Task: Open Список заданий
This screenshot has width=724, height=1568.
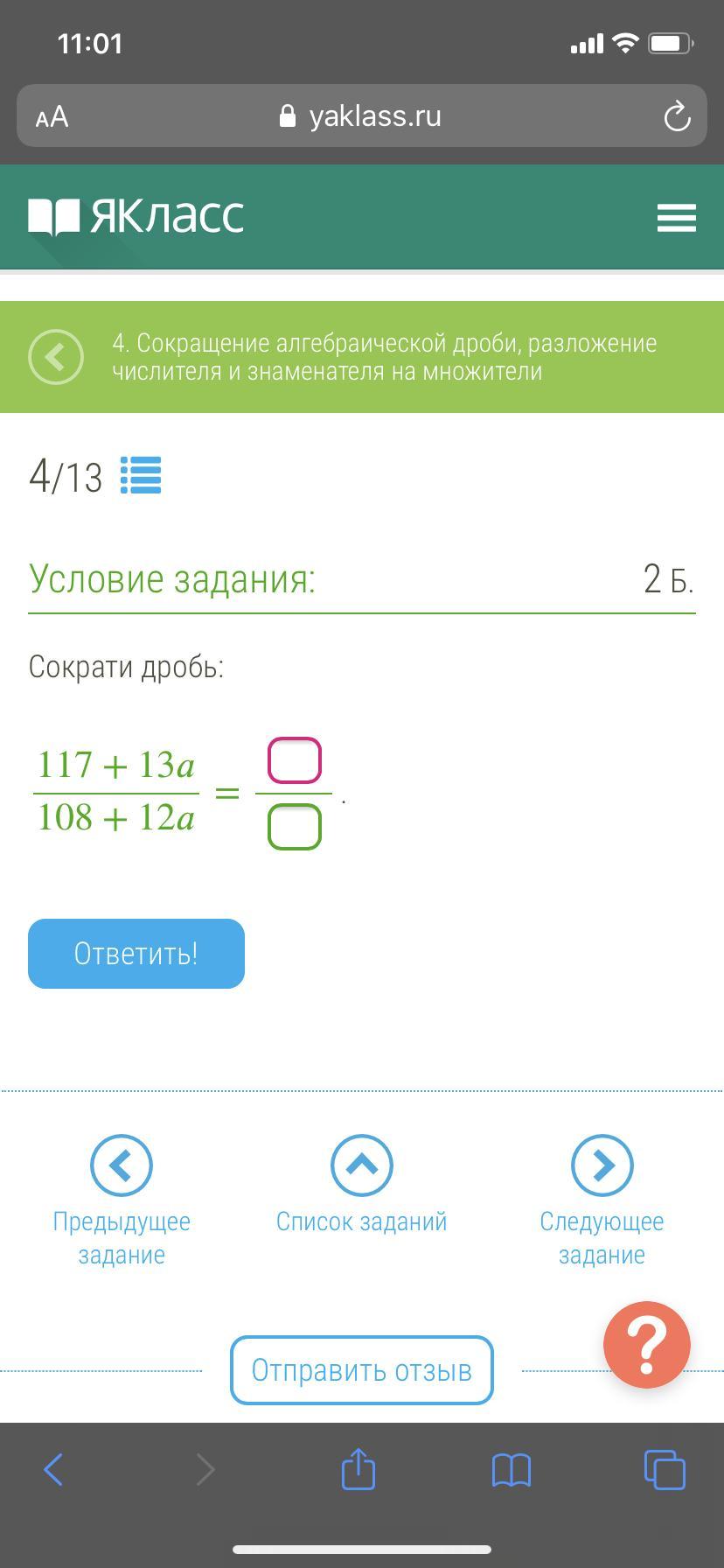Action: point(361,1165)
